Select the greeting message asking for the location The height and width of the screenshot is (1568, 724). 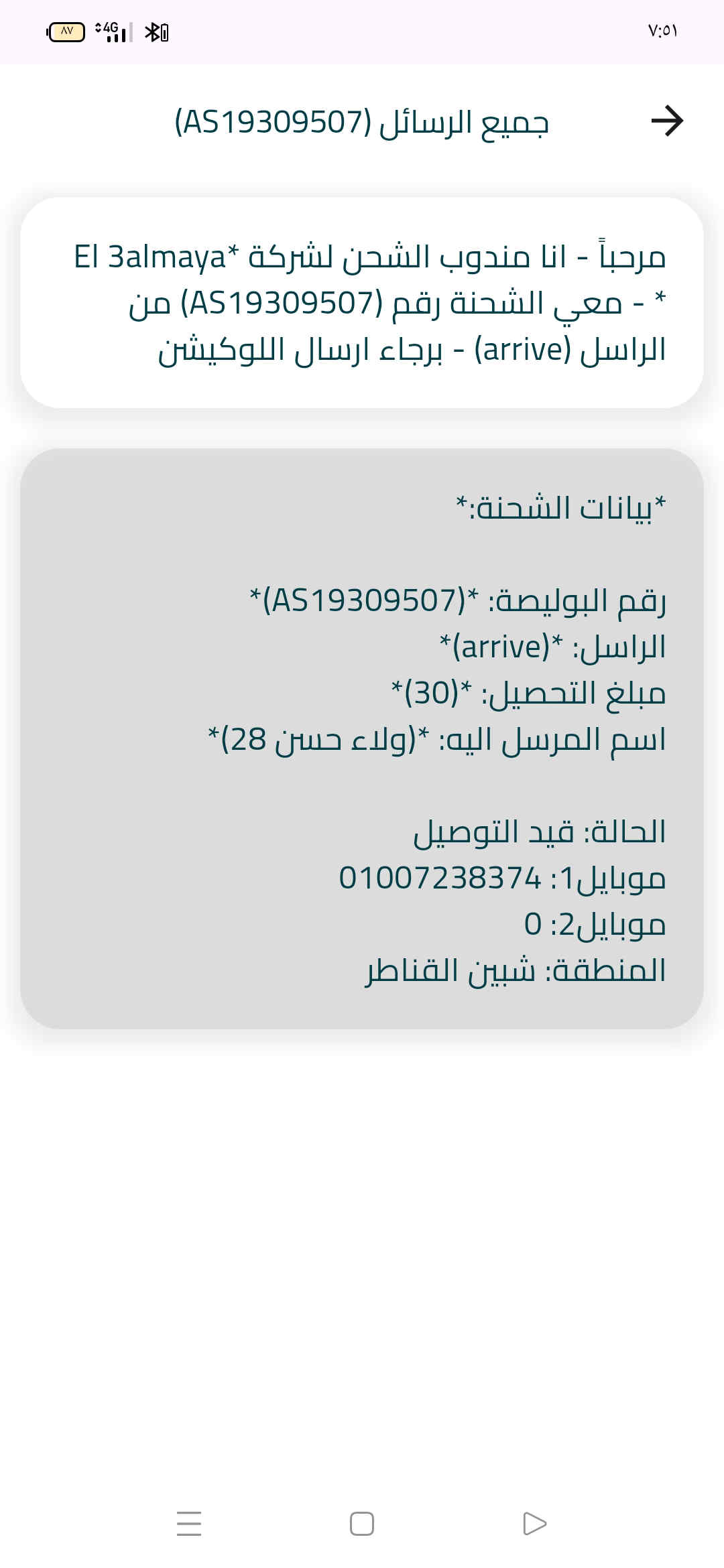[362, 303]
